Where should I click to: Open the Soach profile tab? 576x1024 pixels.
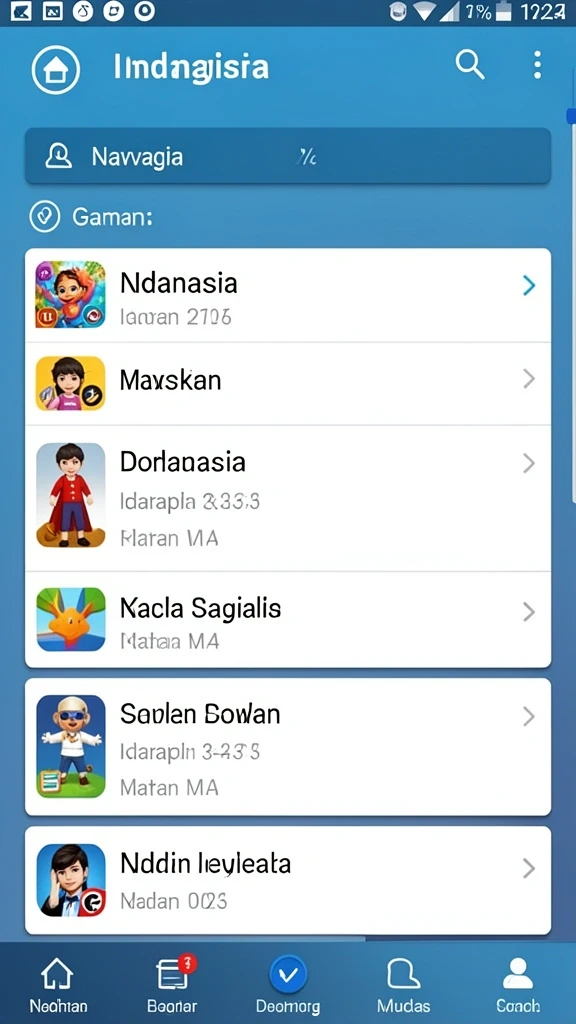pyautogui.click(x=518, y=984)
